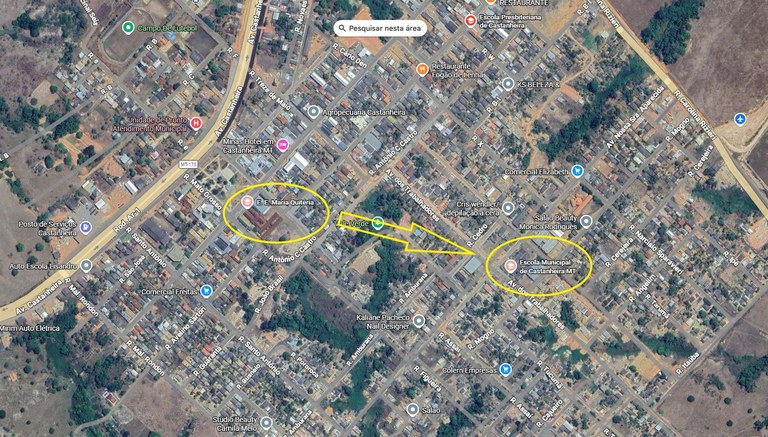Viewport: 768px width, 437px height.
Task: Select the Posto de Serviços Castanheira marker
Action: (x=85, y=227)
